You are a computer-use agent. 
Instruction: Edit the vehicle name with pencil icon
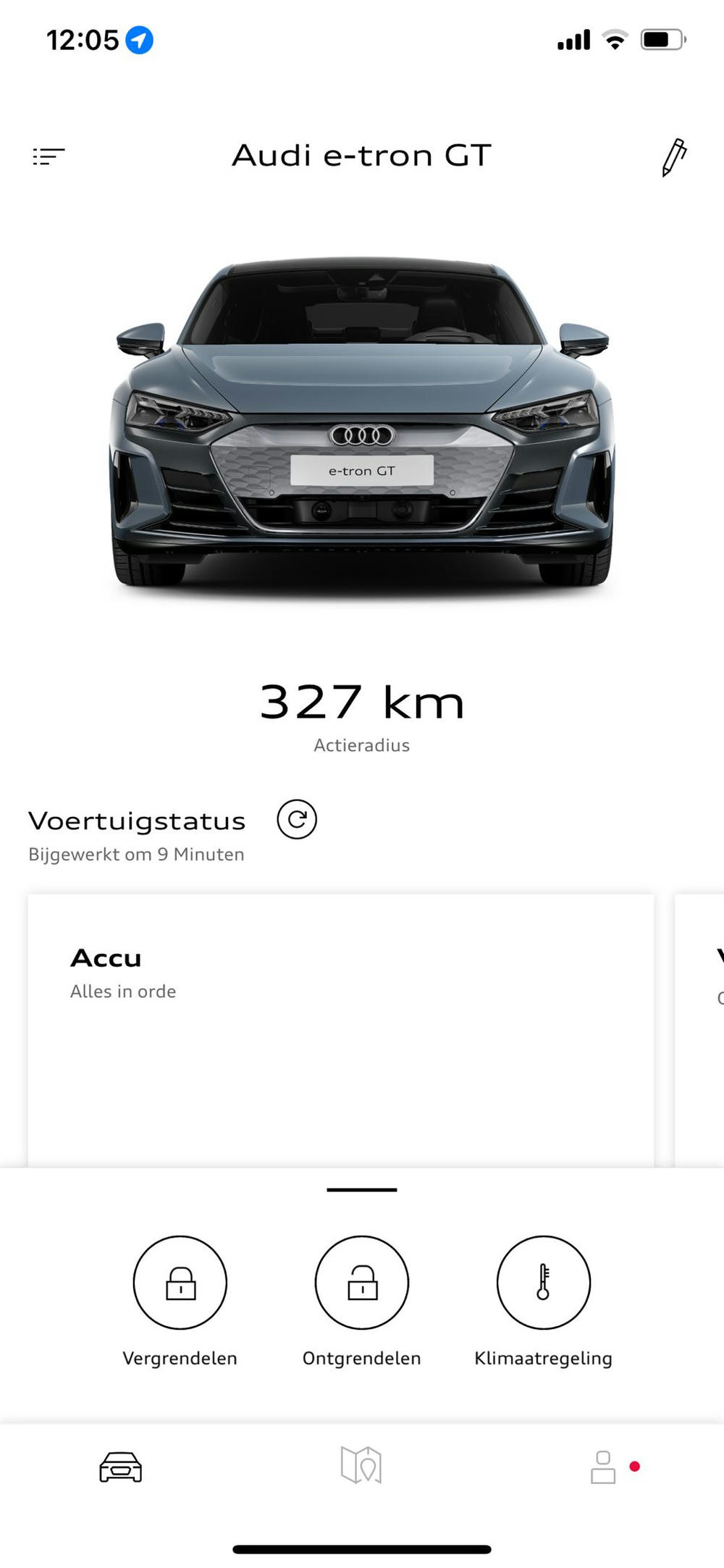tap(673, 157)
